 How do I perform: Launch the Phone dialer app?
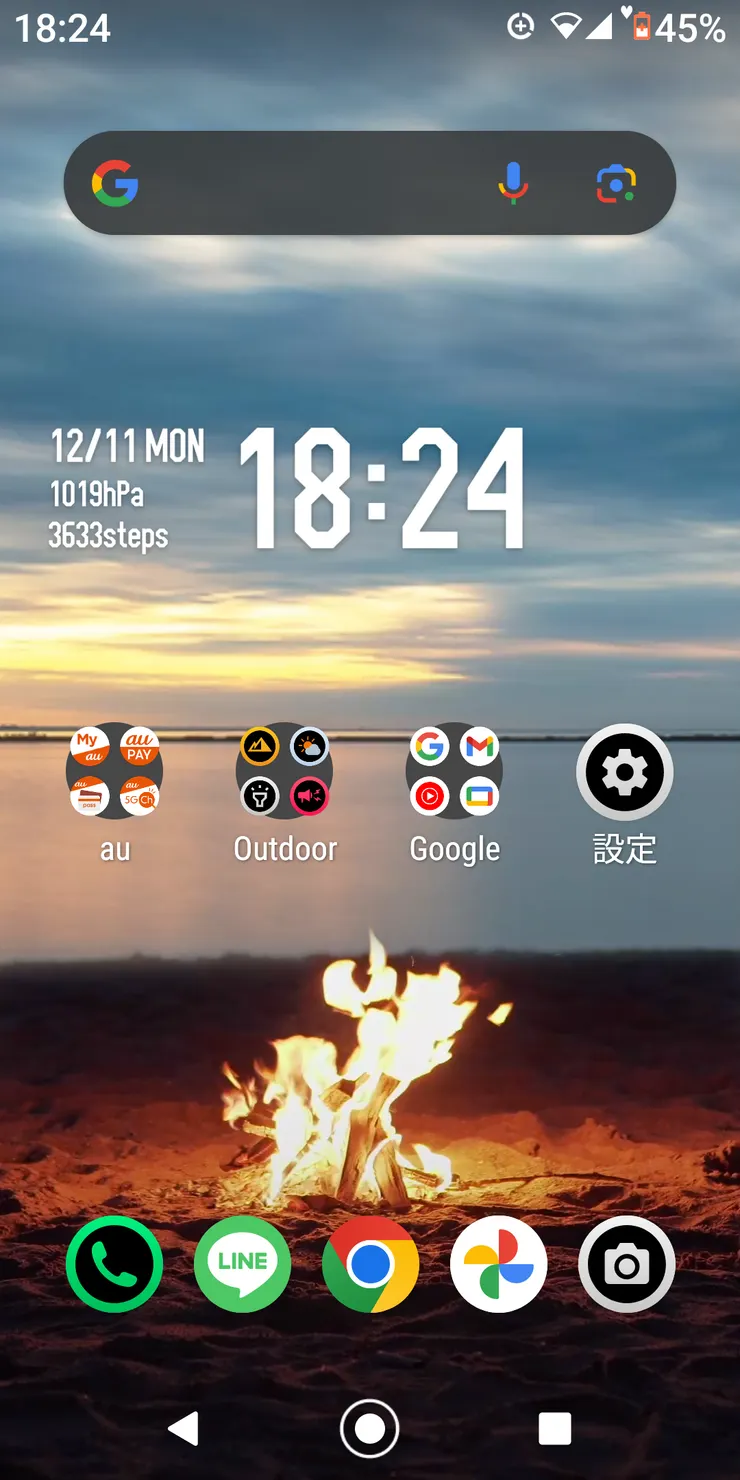pyautogui.click(x=114, y=1264)
